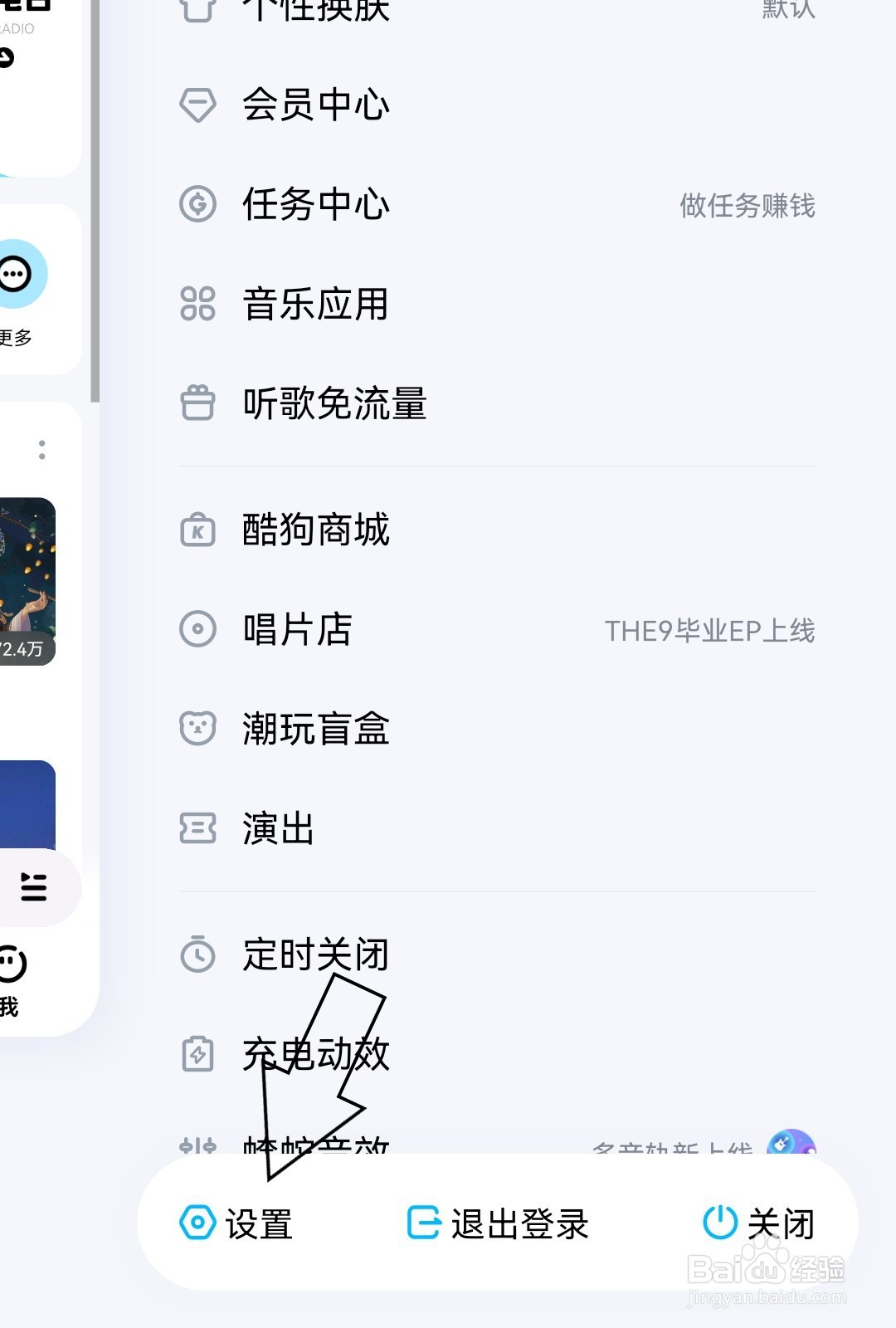Click the 退出登录 exit icon
Viewport: 896px width, 1328px height.
pyautogui.click(x=423, y=1222)
